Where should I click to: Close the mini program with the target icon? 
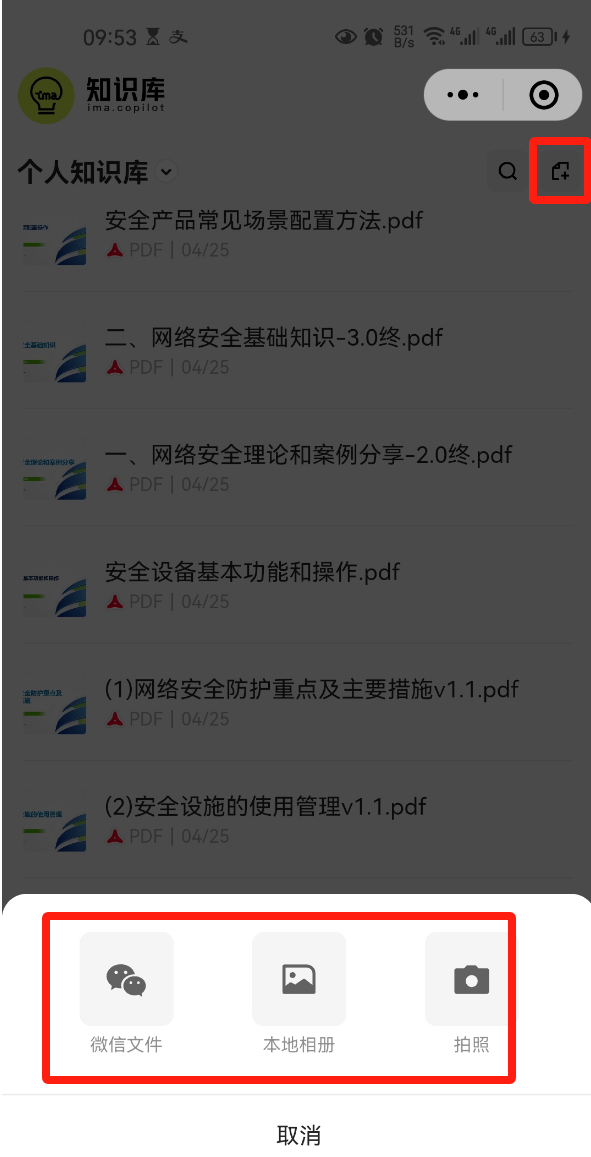[x=544, y=94]
